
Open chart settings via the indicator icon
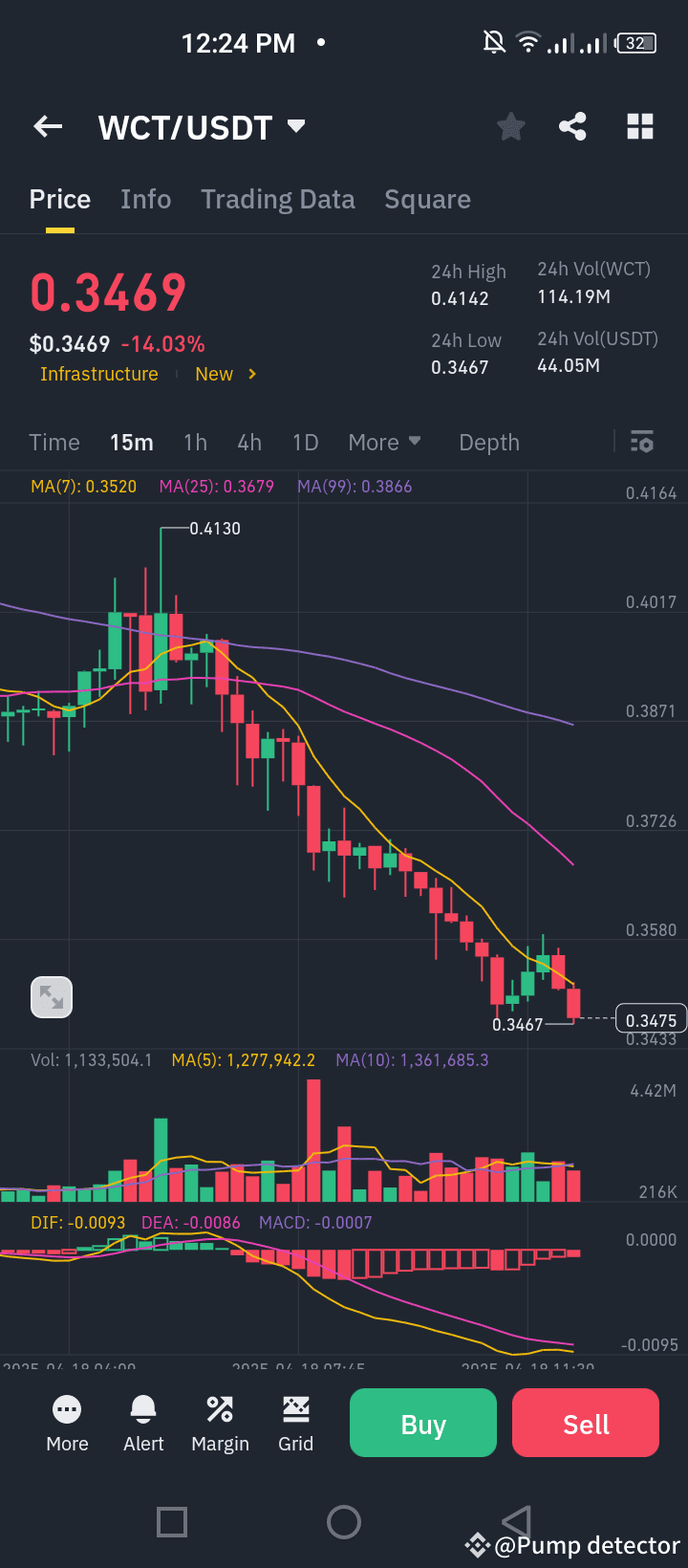point(641,442)
